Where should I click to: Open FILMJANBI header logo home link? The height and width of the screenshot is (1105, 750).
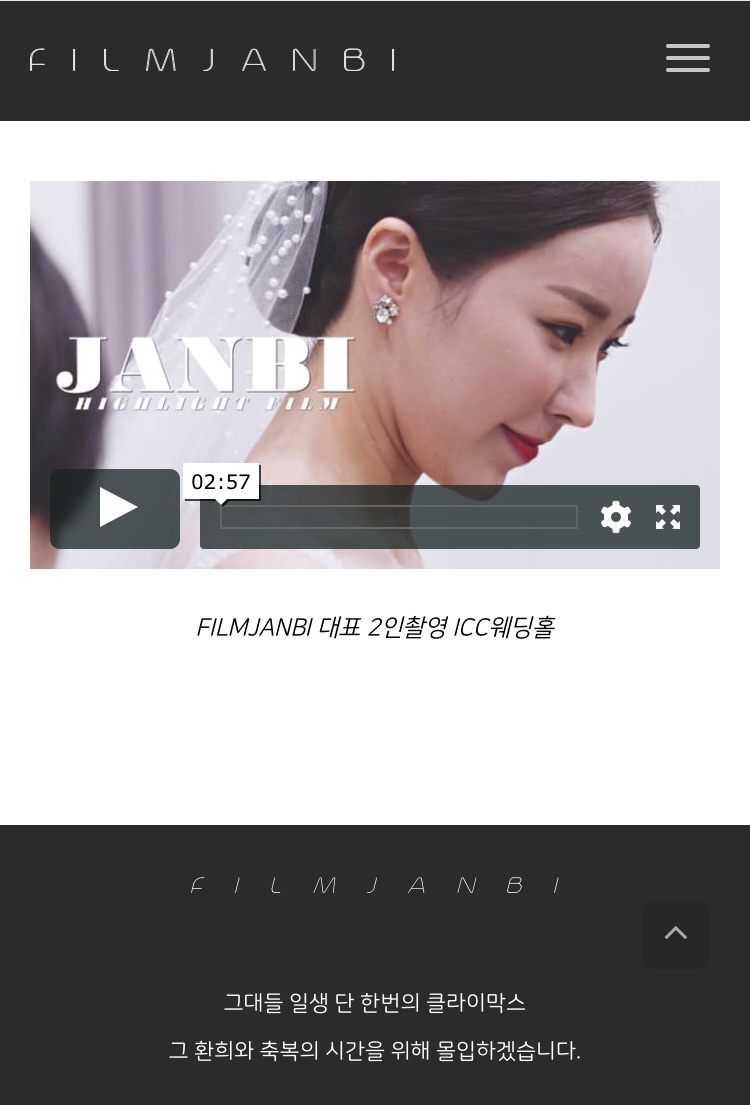212,60
